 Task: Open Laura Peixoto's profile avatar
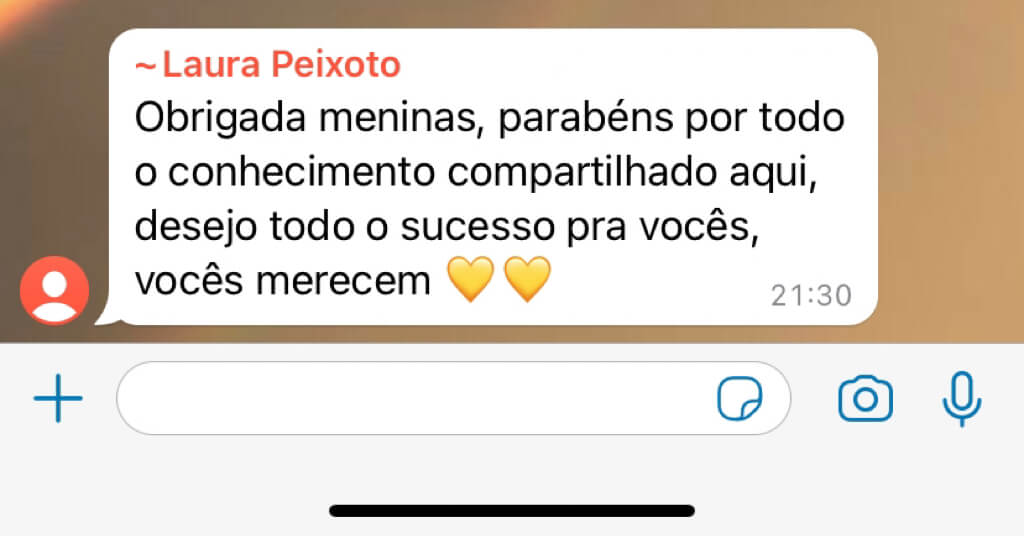(x=54, y=290)
